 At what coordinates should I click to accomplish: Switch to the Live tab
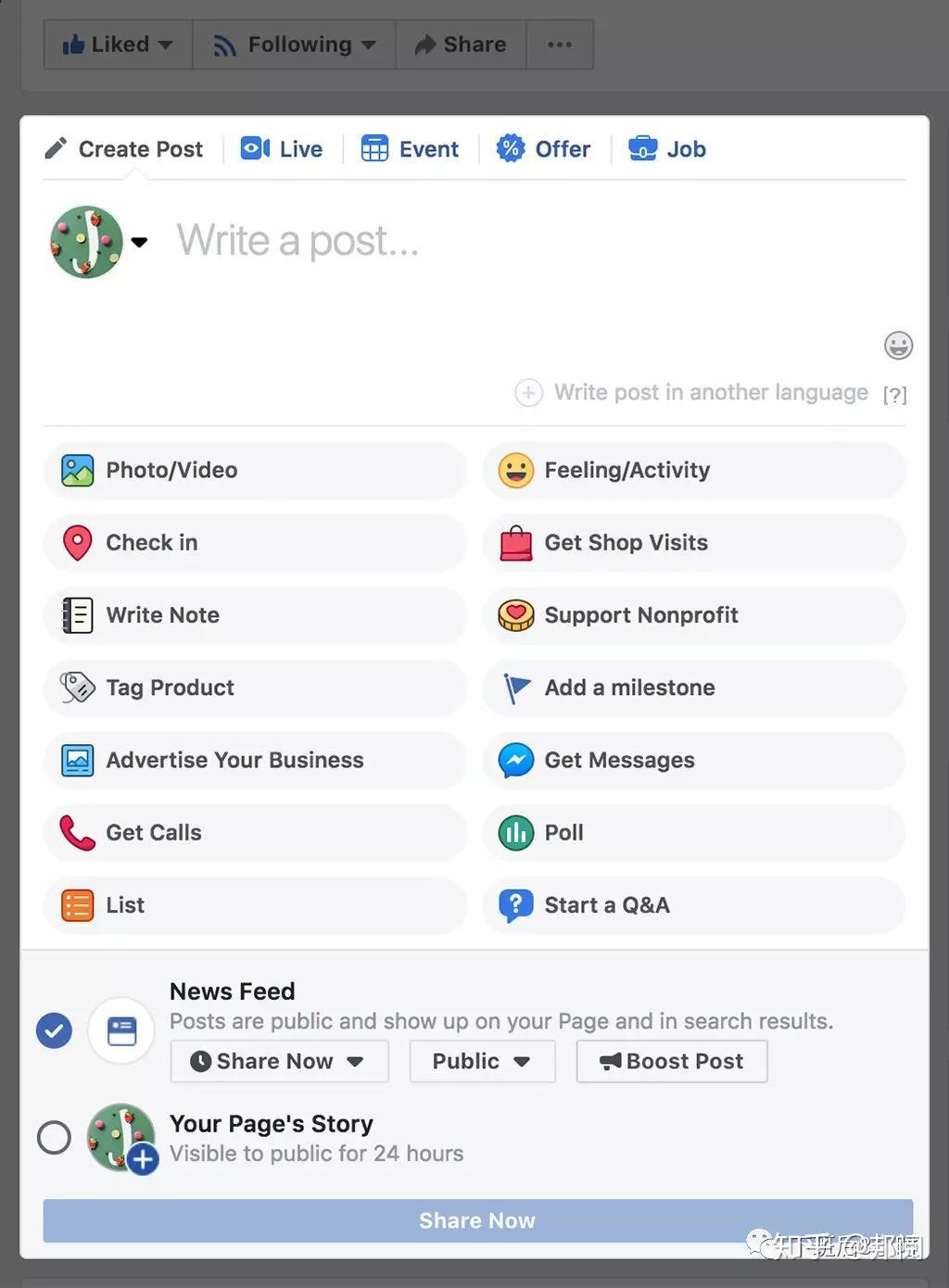tap(282, 149)
